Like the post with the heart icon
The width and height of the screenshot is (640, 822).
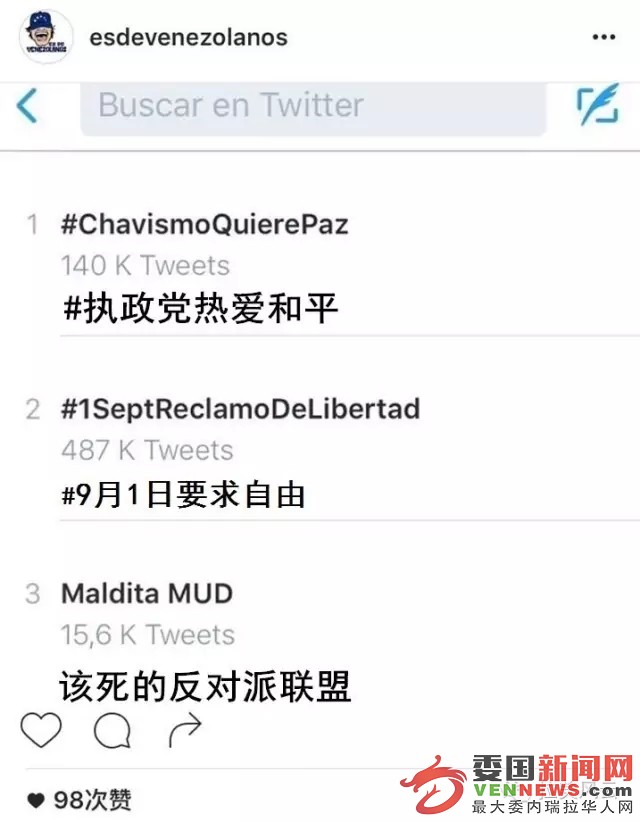41,731
